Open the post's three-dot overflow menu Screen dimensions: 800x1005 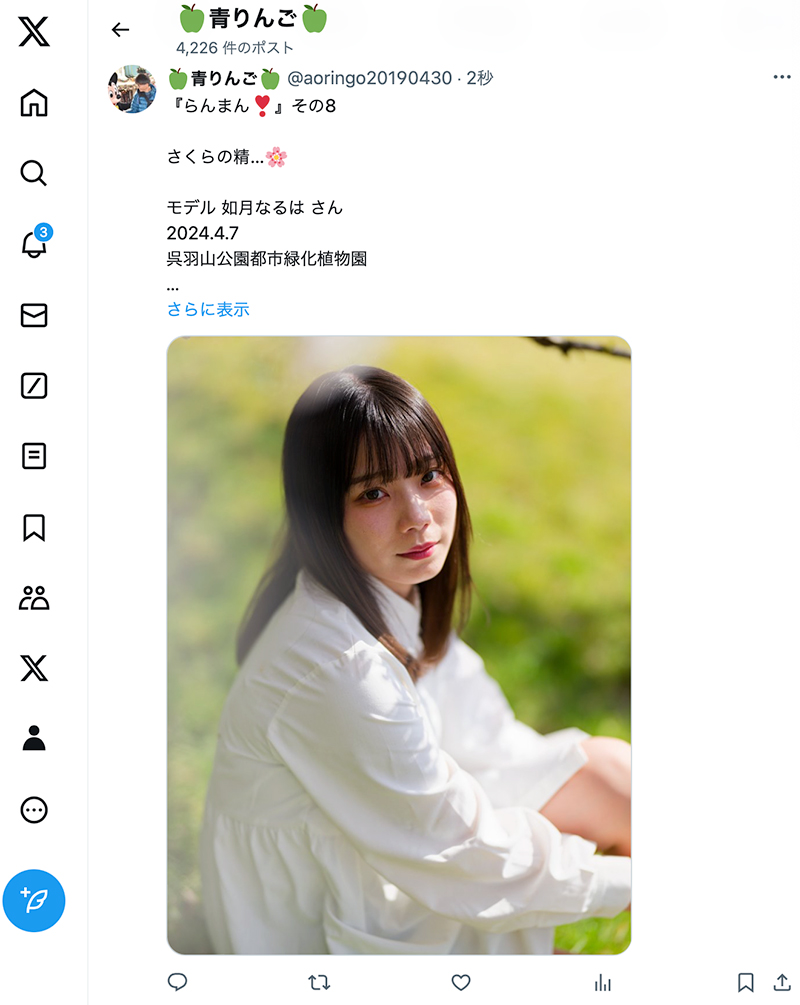tap(781, 78)
